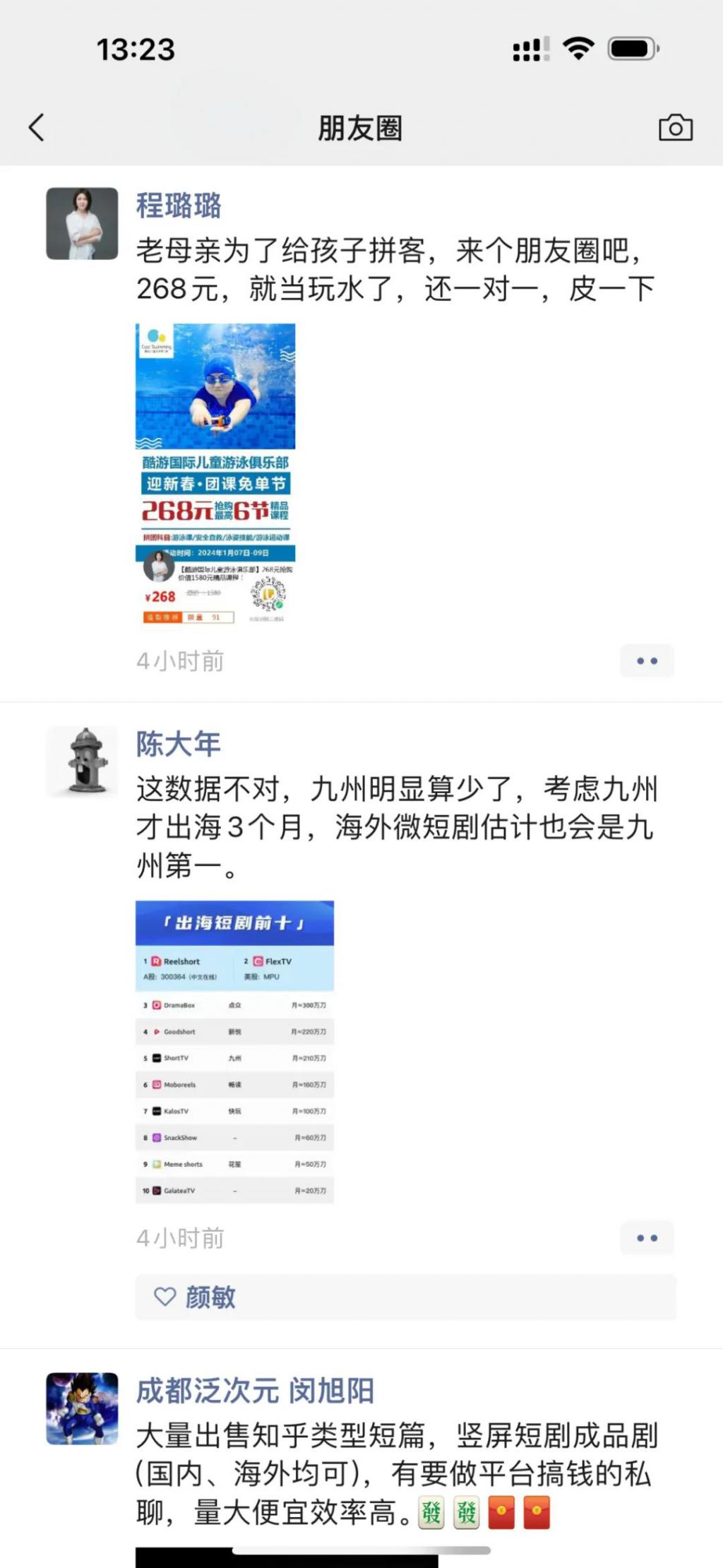Open the like/comment menu under 陈大年's post
This screenshot has width=723, height=1568.
(647, 1238)
